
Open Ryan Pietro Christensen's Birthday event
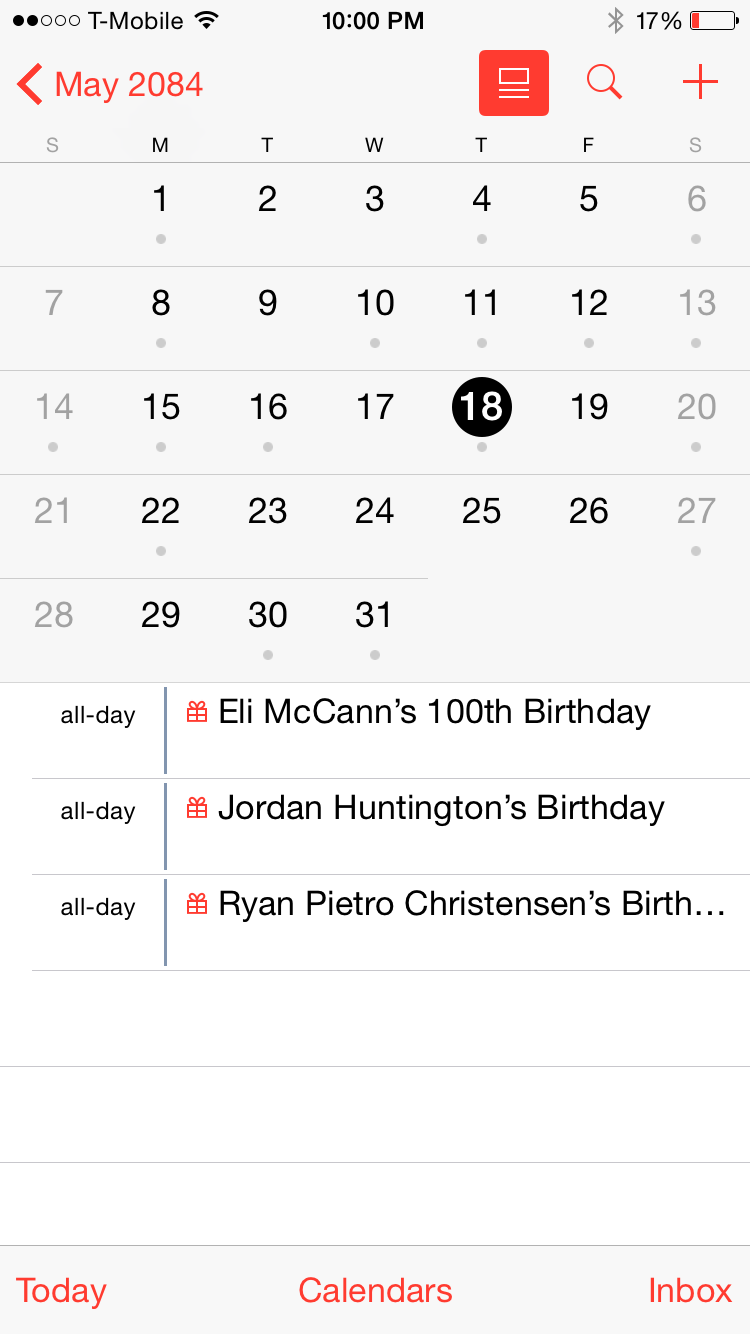tap(470, 905)
